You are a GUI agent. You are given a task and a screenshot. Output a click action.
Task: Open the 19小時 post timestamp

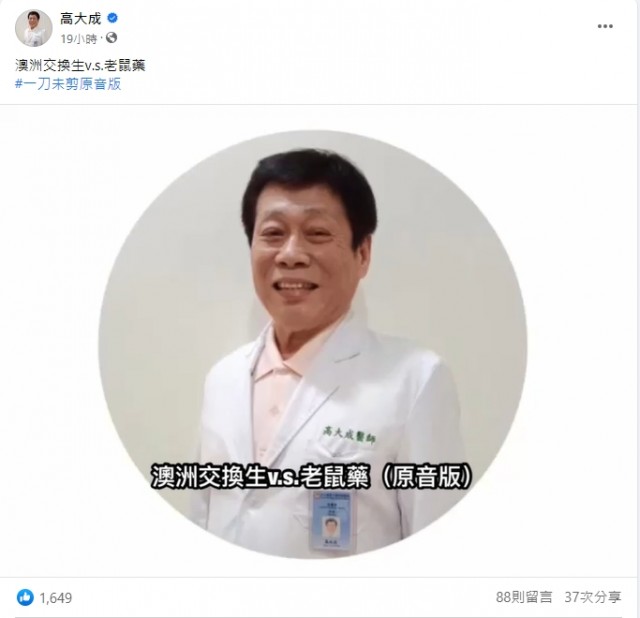click(x=79, y=38)
